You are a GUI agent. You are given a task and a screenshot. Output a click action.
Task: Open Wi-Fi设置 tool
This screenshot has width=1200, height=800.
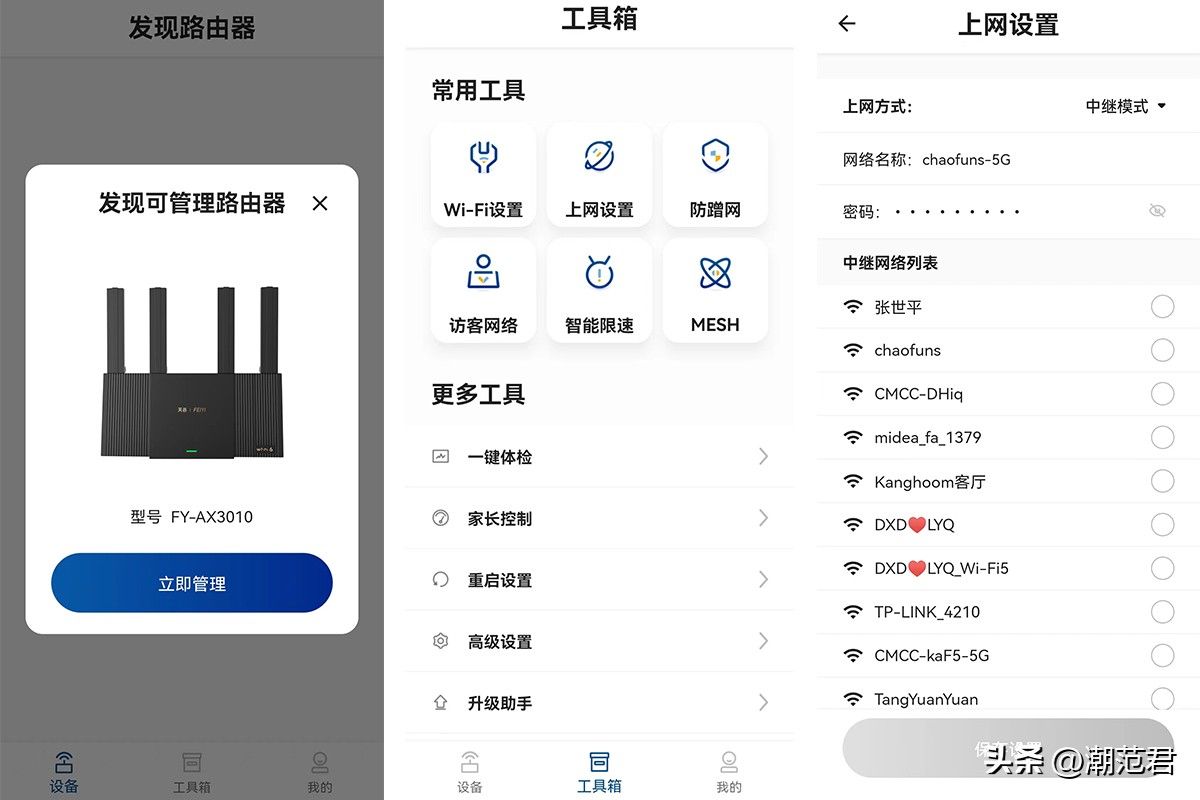(484, 176)
